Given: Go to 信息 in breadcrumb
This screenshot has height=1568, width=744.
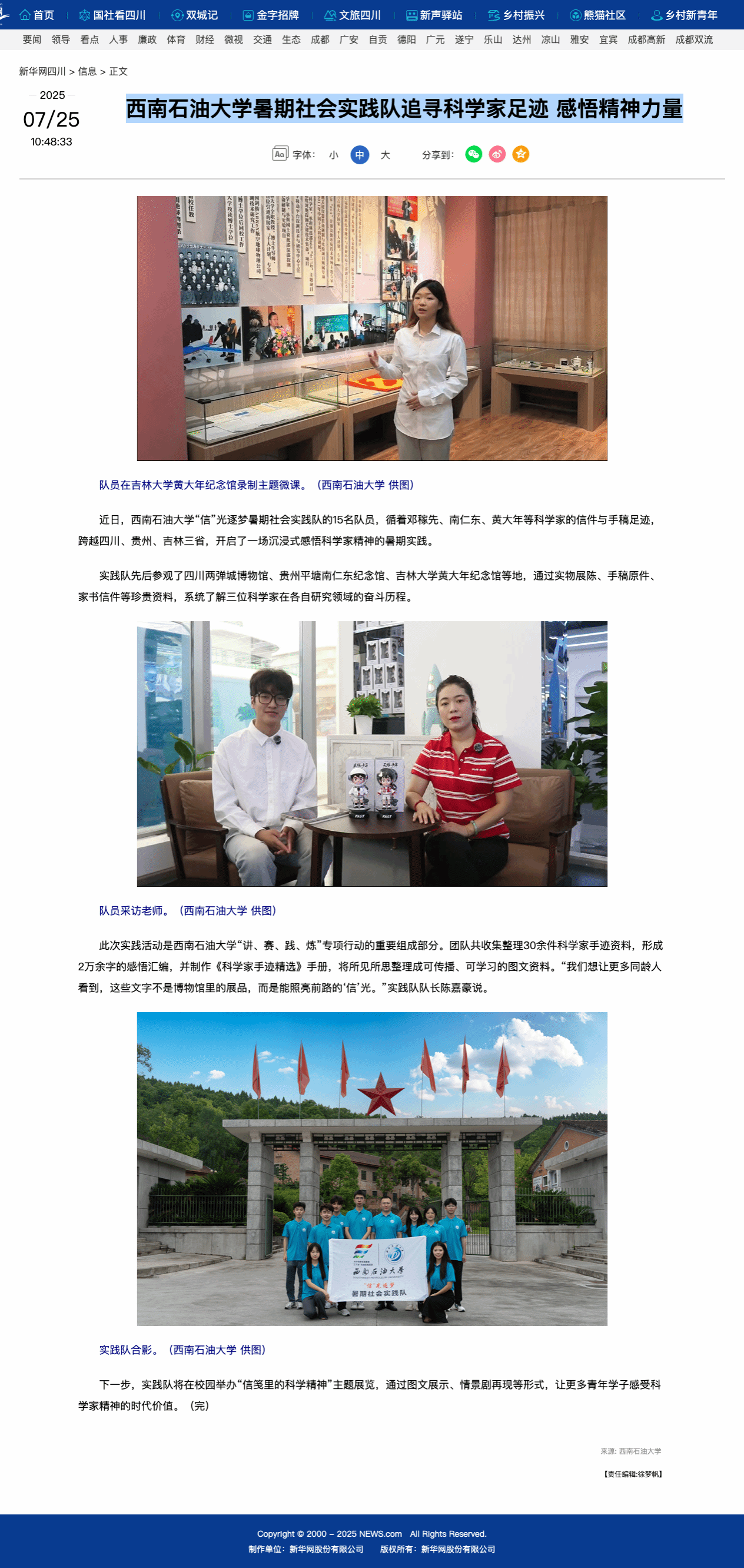Looking at the screenshot, I should [87, 71].
